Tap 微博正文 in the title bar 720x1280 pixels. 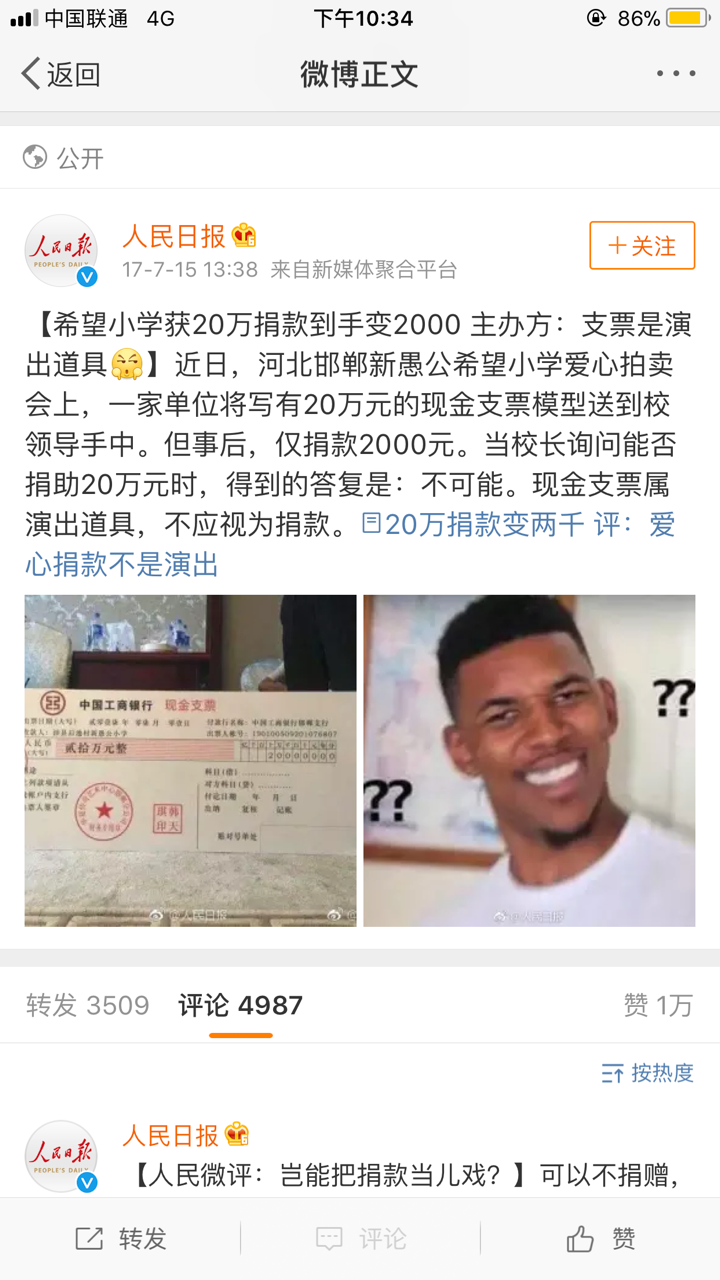tap(357, 72)
